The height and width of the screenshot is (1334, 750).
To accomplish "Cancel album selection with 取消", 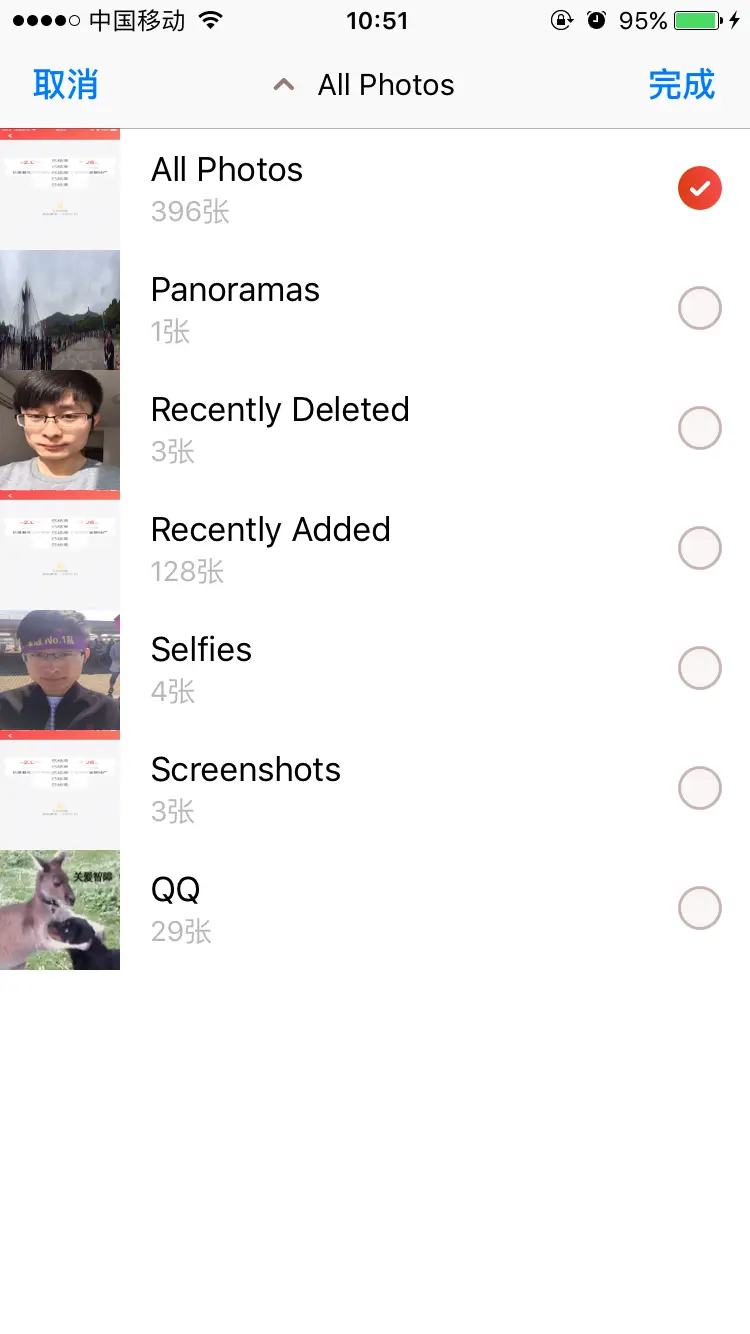I will tap(65, 85).
